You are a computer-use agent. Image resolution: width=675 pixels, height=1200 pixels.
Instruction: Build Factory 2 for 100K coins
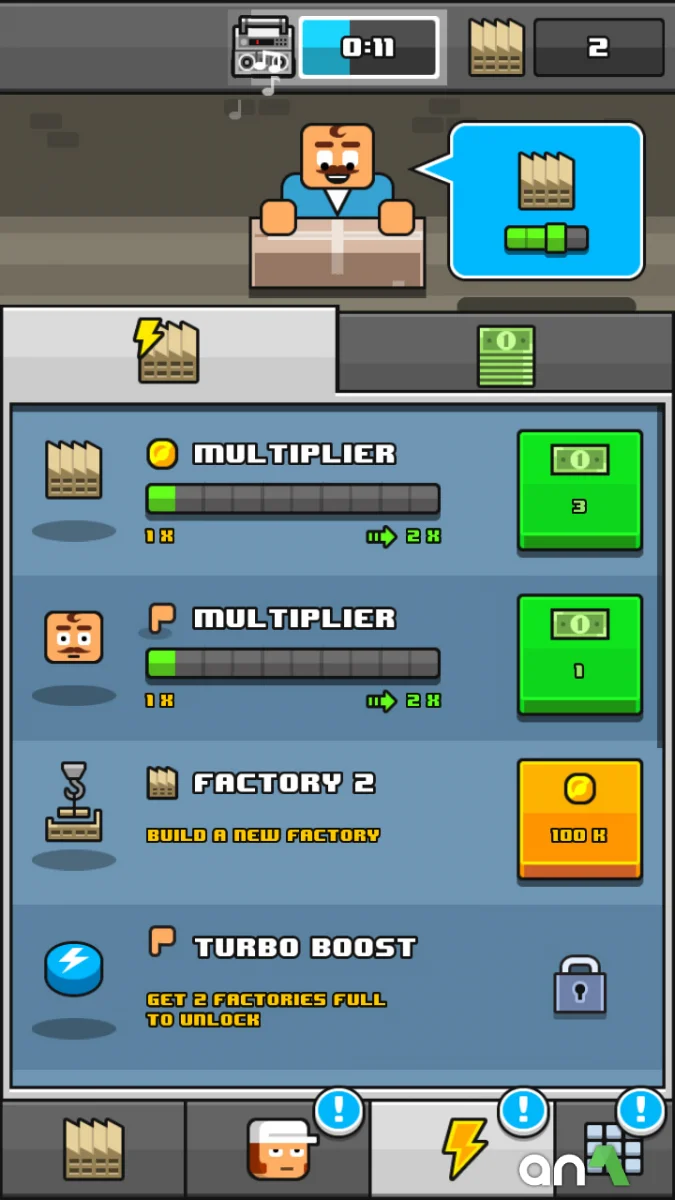[x=579, y=818]
